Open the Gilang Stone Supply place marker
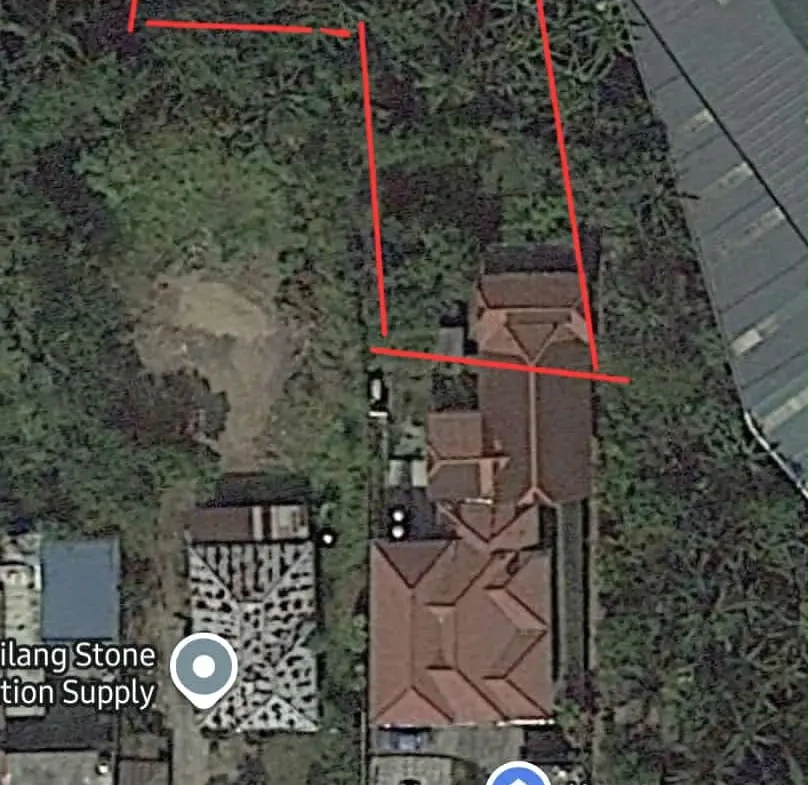 (203, 667)
